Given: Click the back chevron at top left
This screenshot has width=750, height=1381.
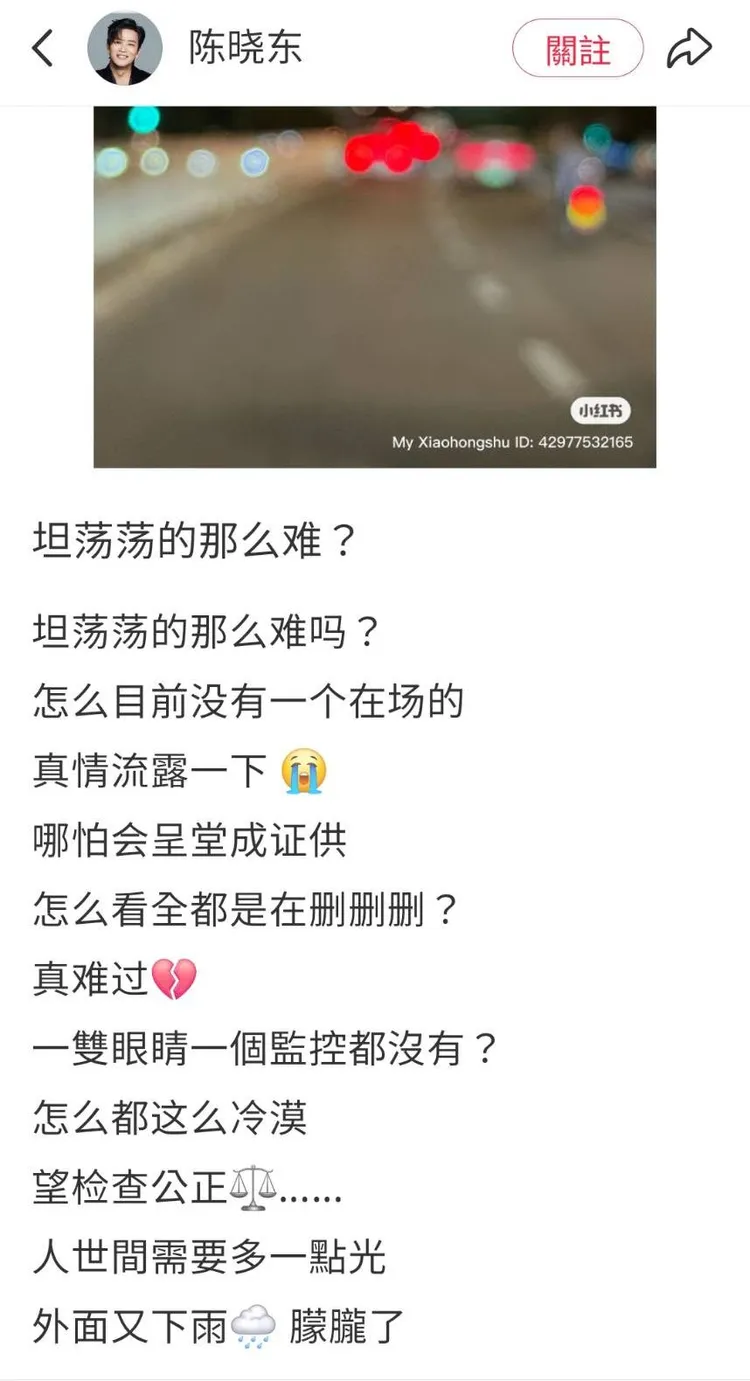Looking at the screenshot, I should click(x=42, y=45).
